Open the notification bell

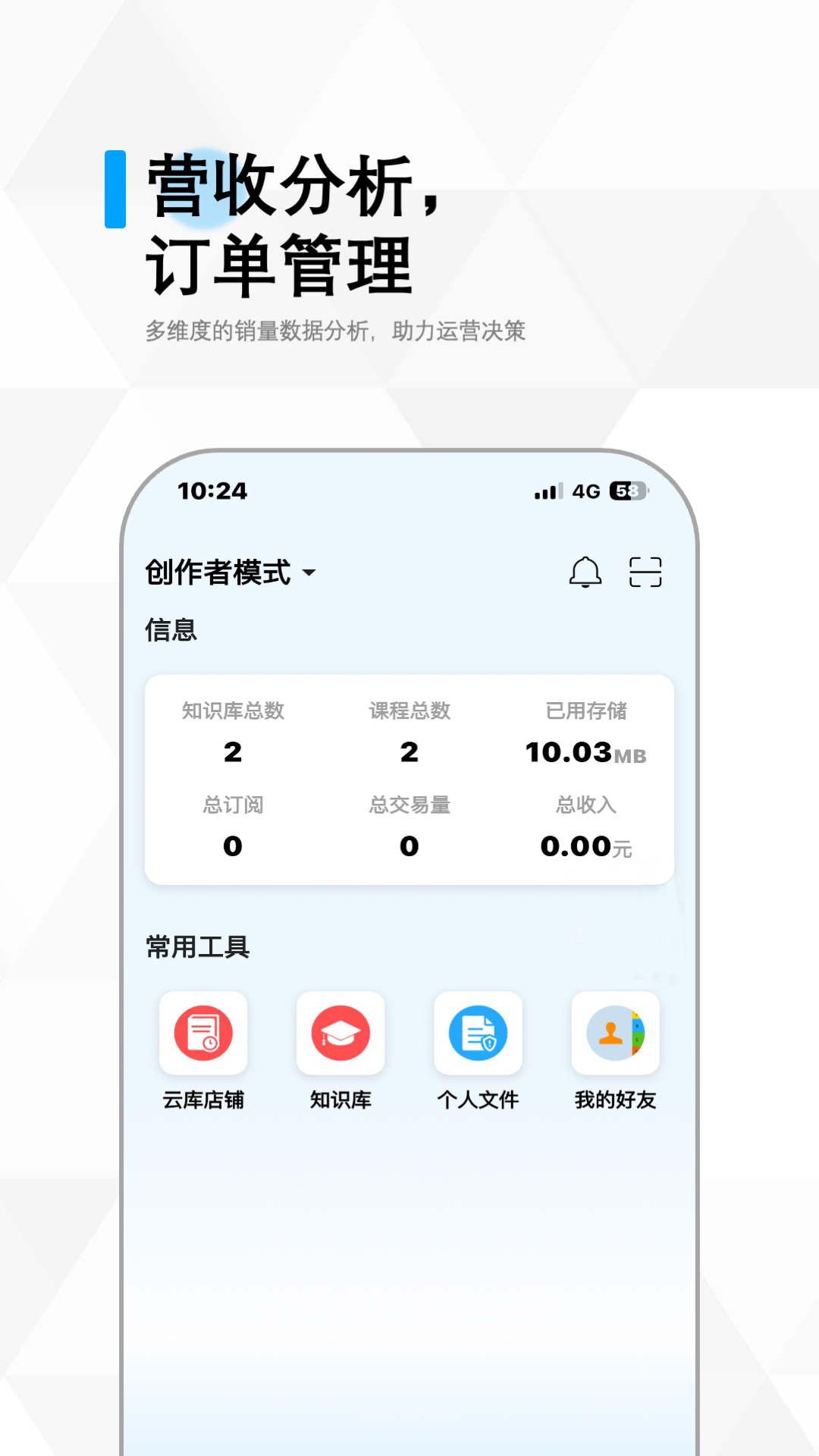[x=585, y=573]
